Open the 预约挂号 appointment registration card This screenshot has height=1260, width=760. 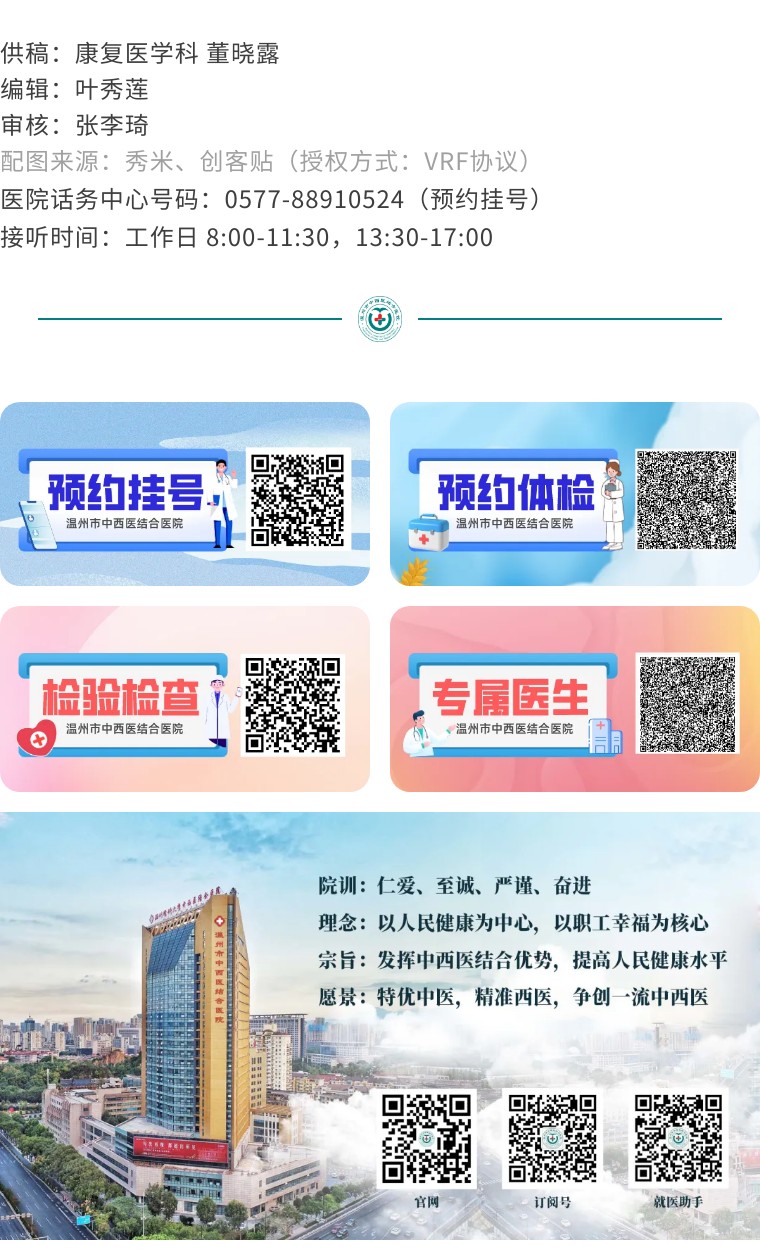(185, 494)
